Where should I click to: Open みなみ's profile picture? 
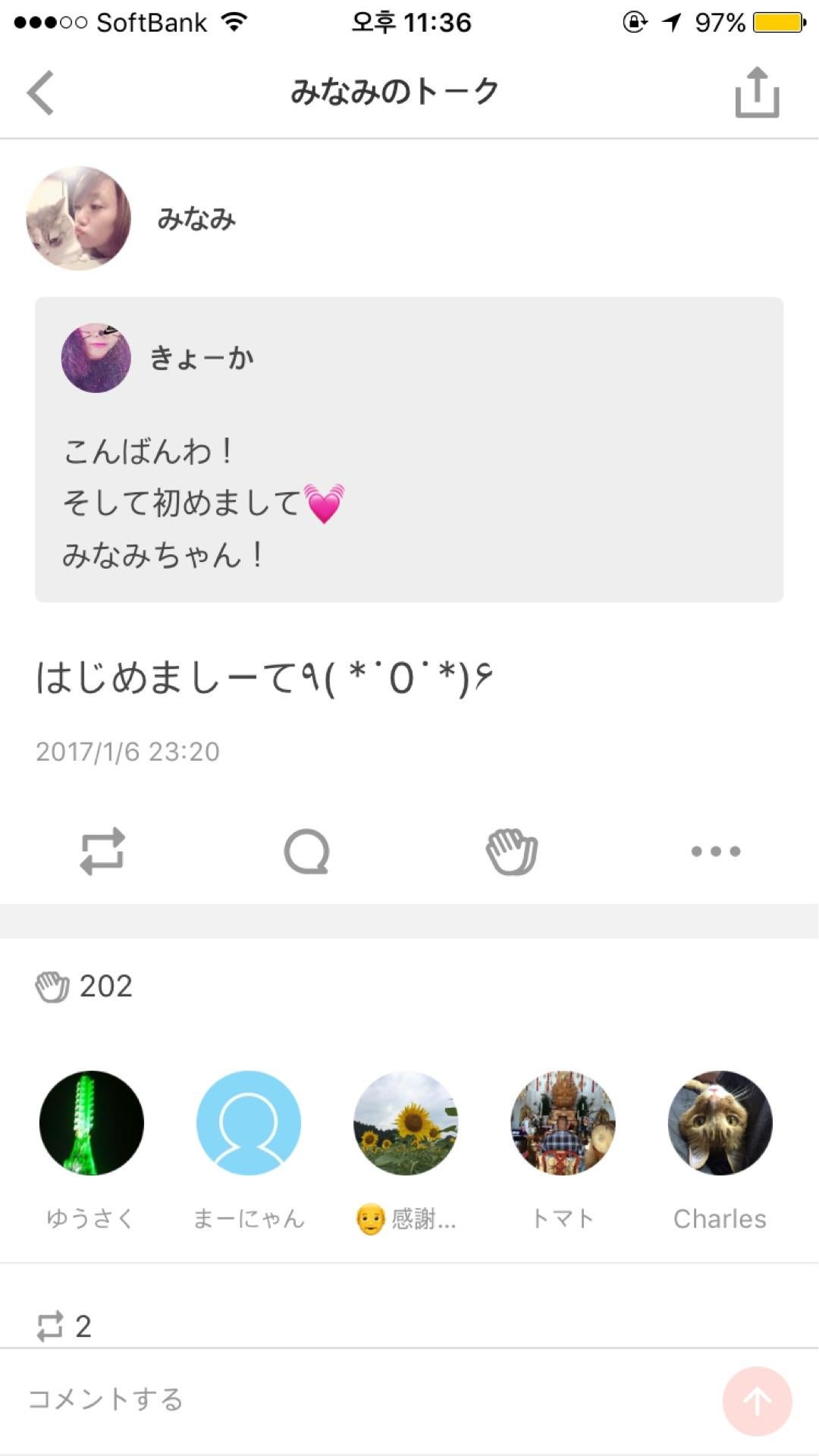80,218
